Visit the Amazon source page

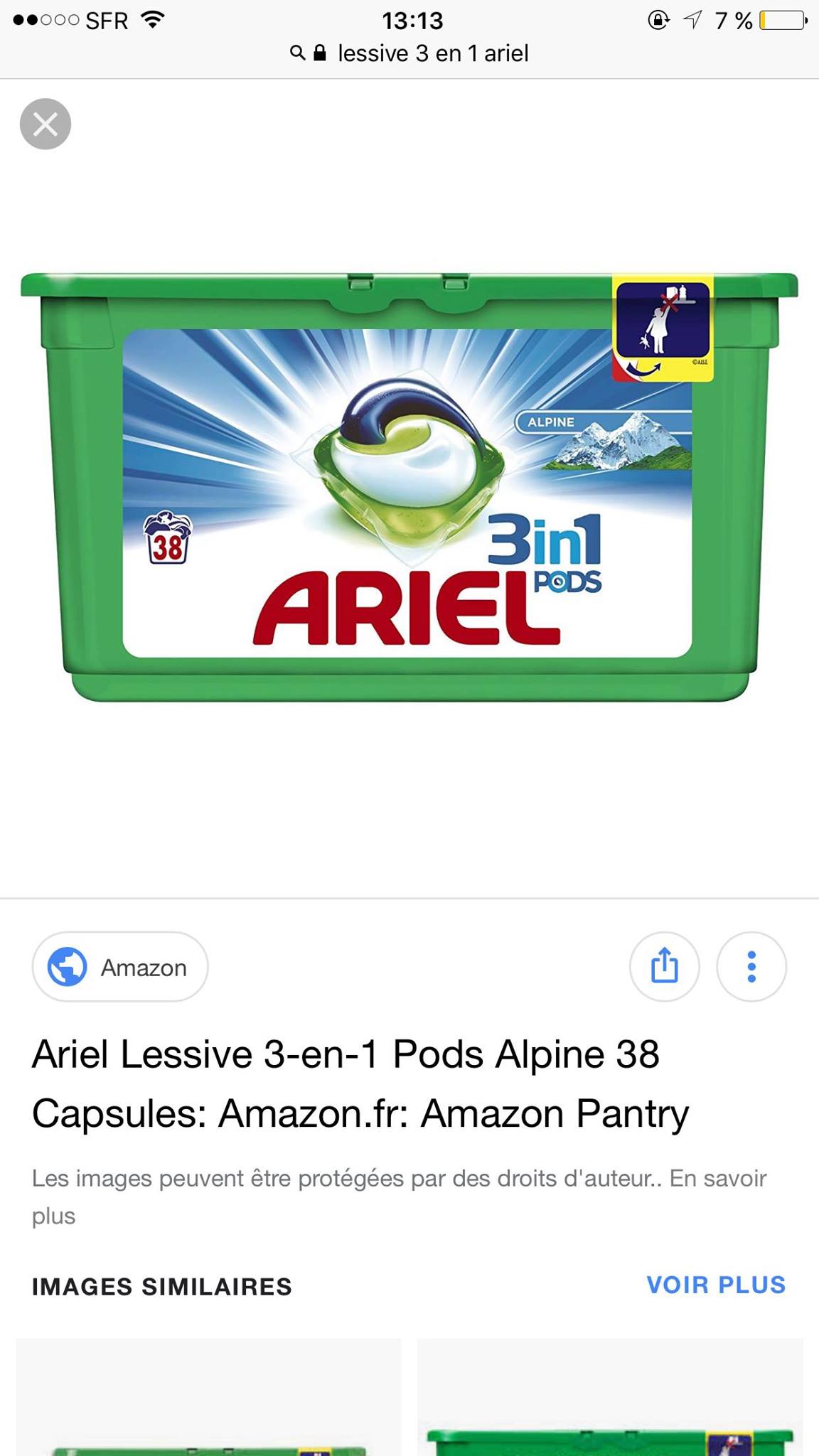coord(120,967)
